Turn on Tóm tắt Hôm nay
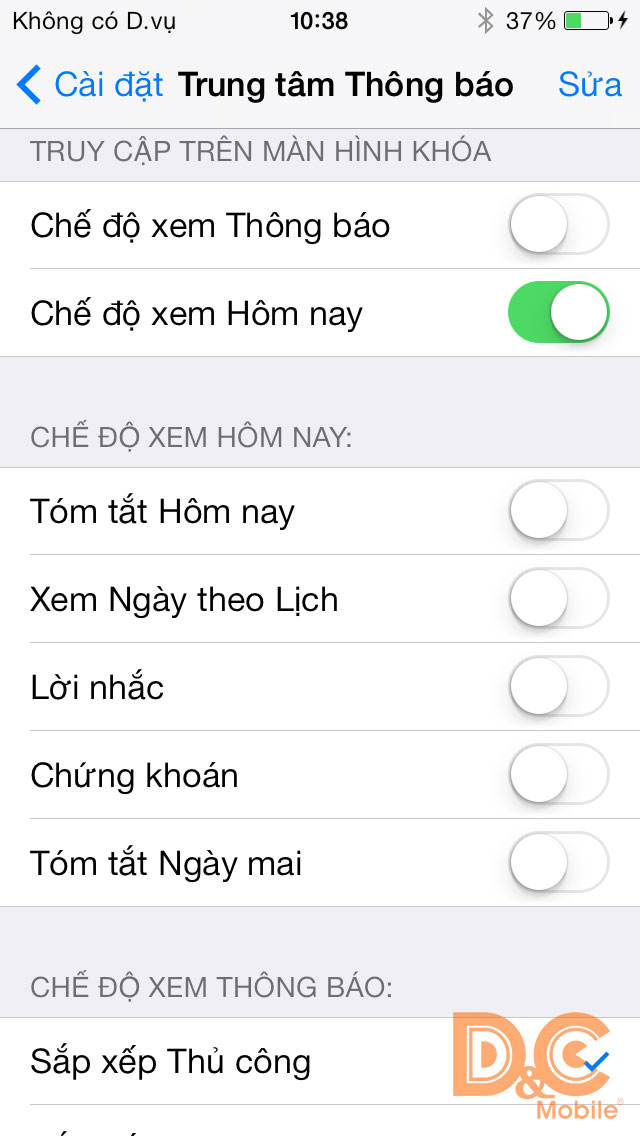 coord(558,511)
